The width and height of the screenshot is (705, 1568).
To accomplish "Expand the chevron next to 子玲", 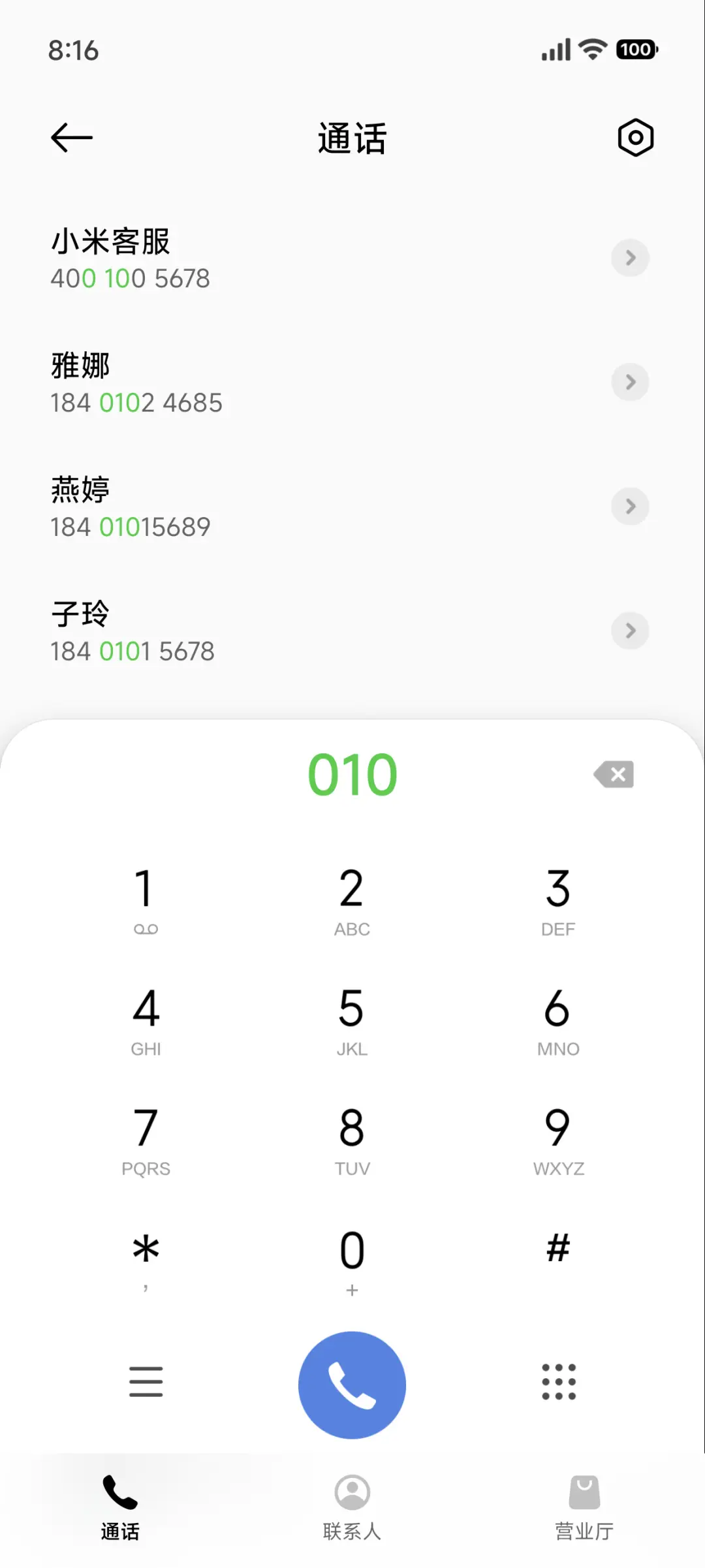I will pyautogui.click(x=630, y=631).
